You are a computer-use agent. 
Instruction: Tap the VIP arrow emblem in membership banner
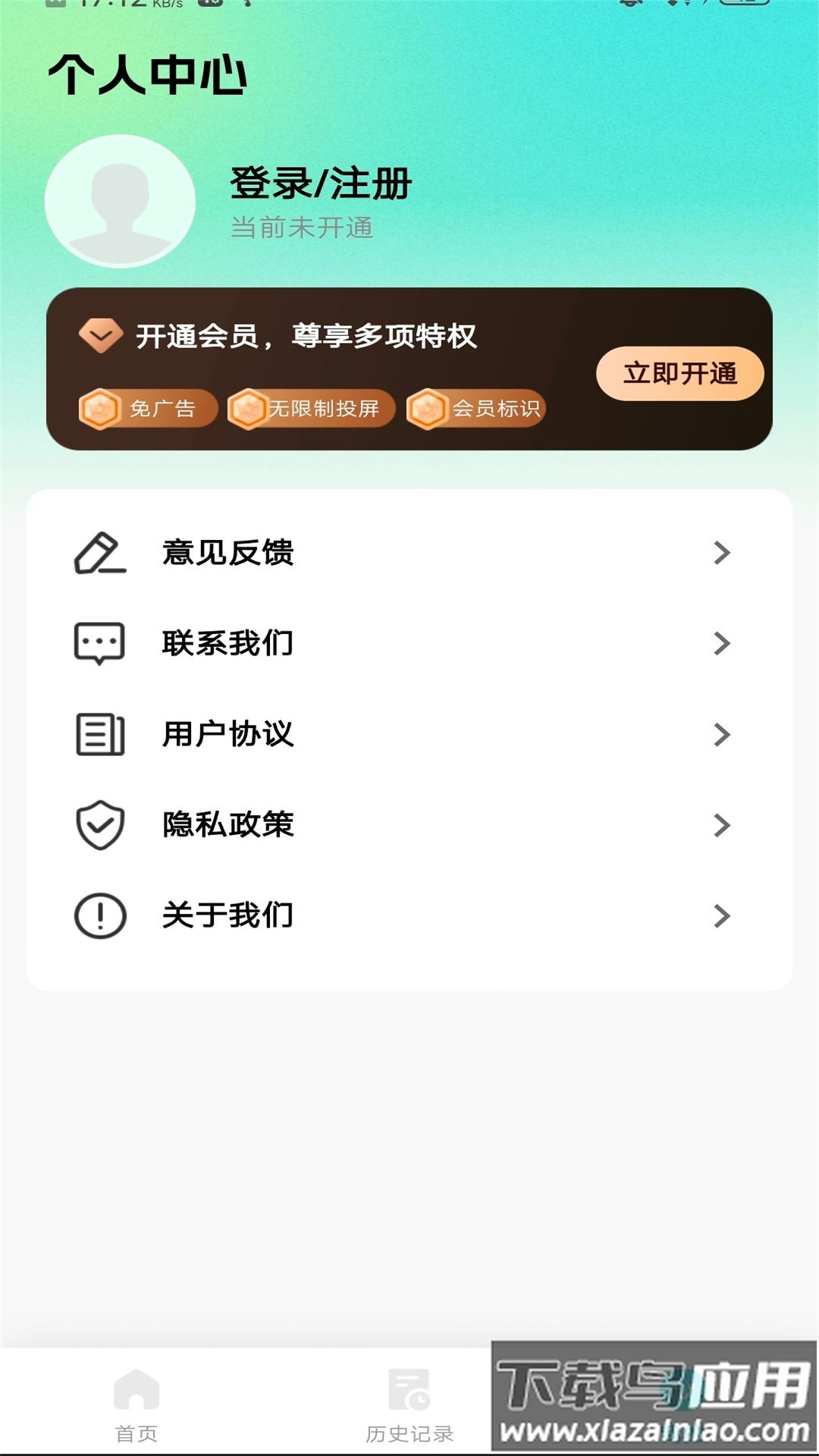(101, 332)
